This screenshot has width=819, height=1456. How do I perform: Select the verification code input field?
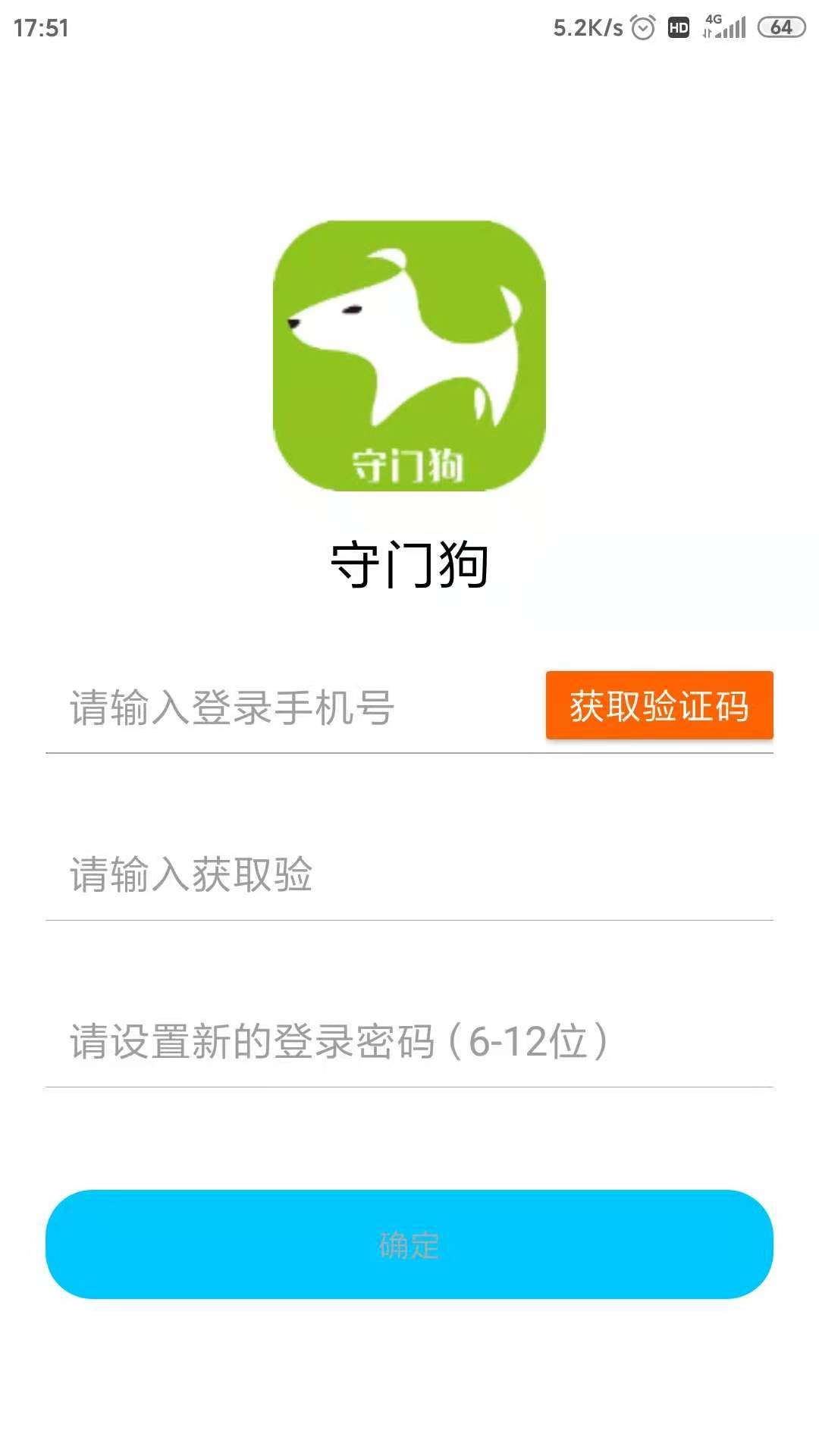409,874
